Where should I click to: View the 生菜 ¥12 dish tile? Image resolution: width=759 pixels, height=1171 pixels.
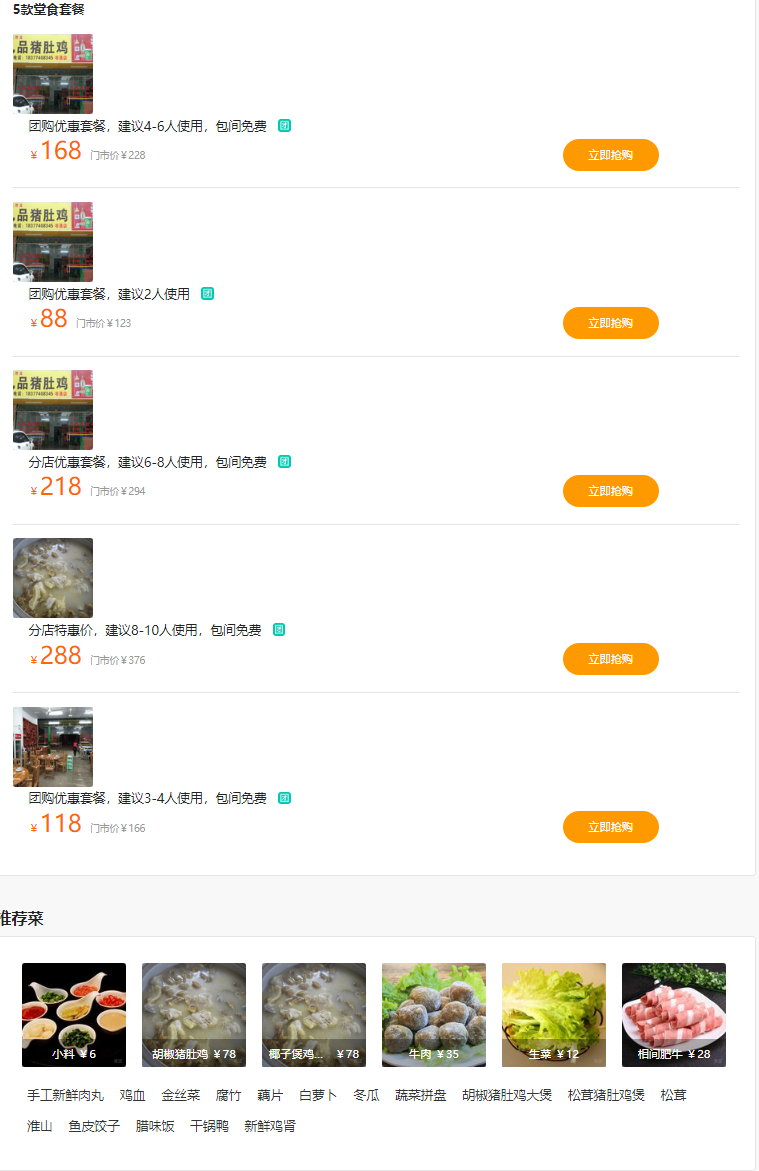tap(554, 1014)
